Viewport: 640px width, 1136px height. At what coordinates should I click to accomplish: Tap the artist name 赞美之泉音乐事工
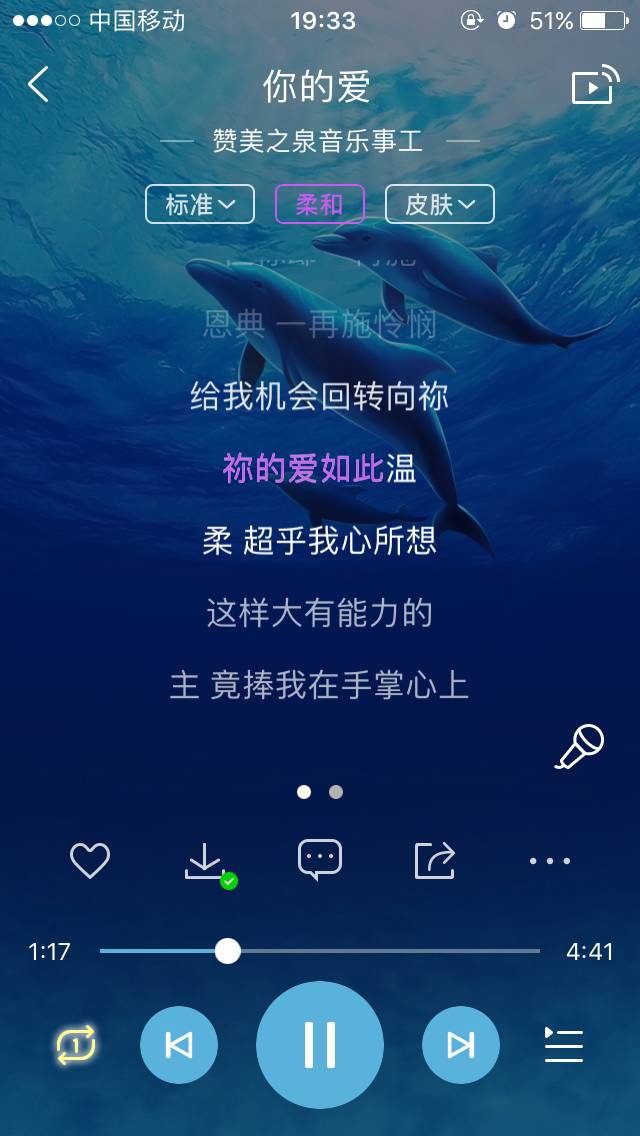tap(318, 142)
